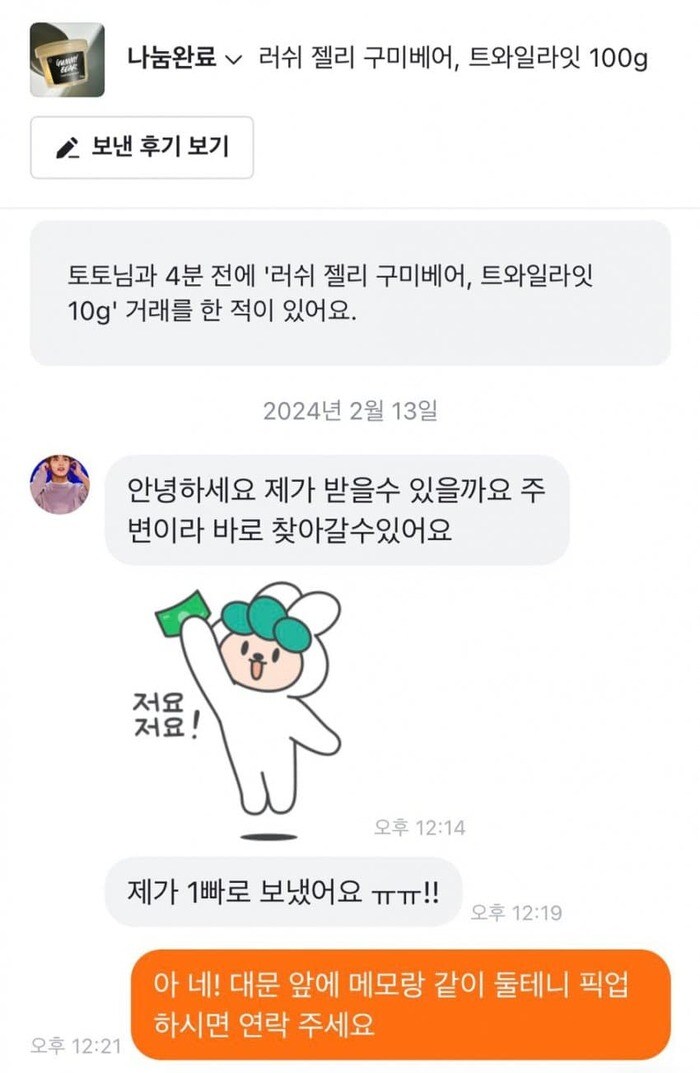The image size is (700, 1073).
Task: Open the Lush jelly product thumbnail
Action: [x=67, y=60]
